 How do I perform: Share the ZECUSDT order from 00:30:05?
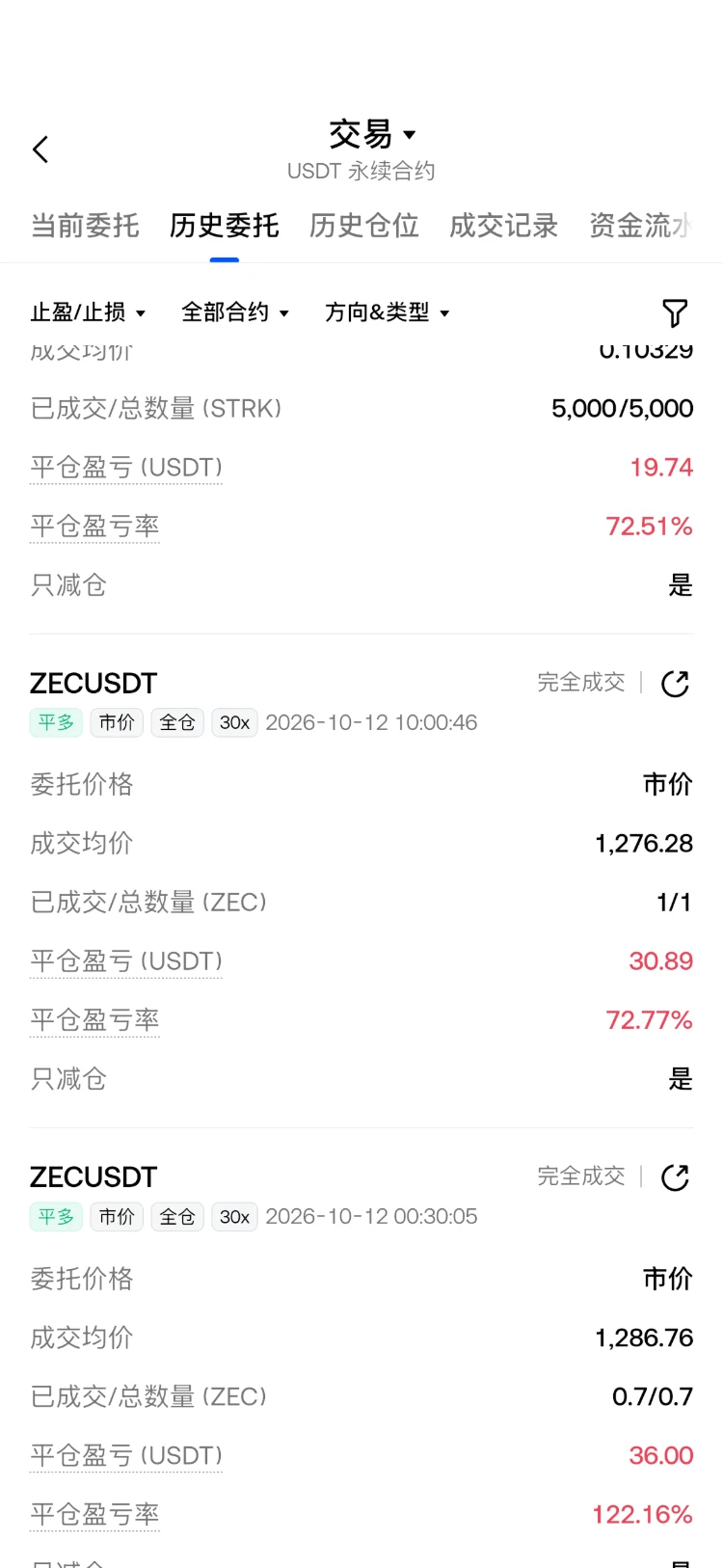tap(675, 1177)
